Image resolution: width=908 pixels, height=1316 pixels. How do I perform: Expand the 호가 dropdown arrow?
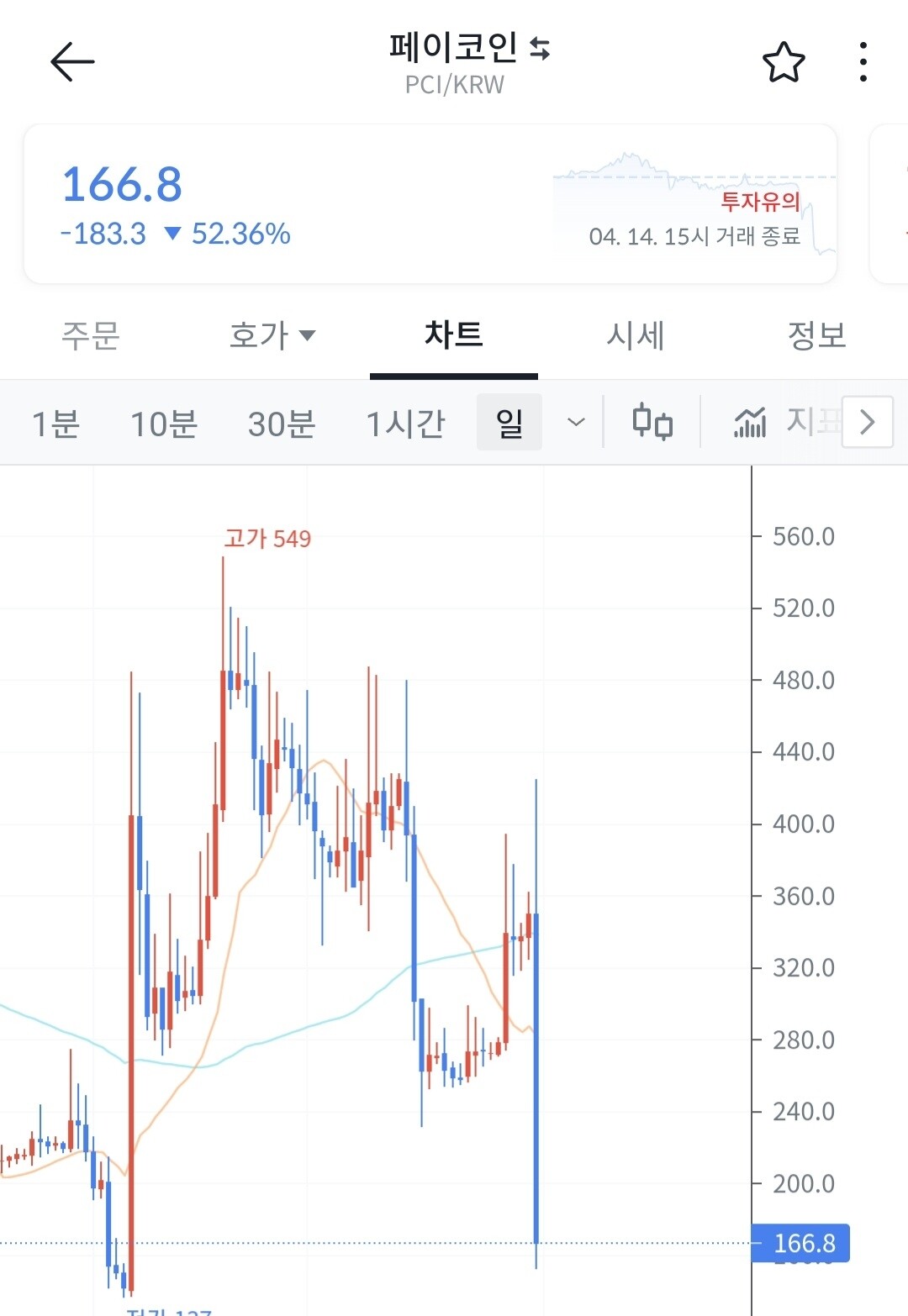[310, 335]
